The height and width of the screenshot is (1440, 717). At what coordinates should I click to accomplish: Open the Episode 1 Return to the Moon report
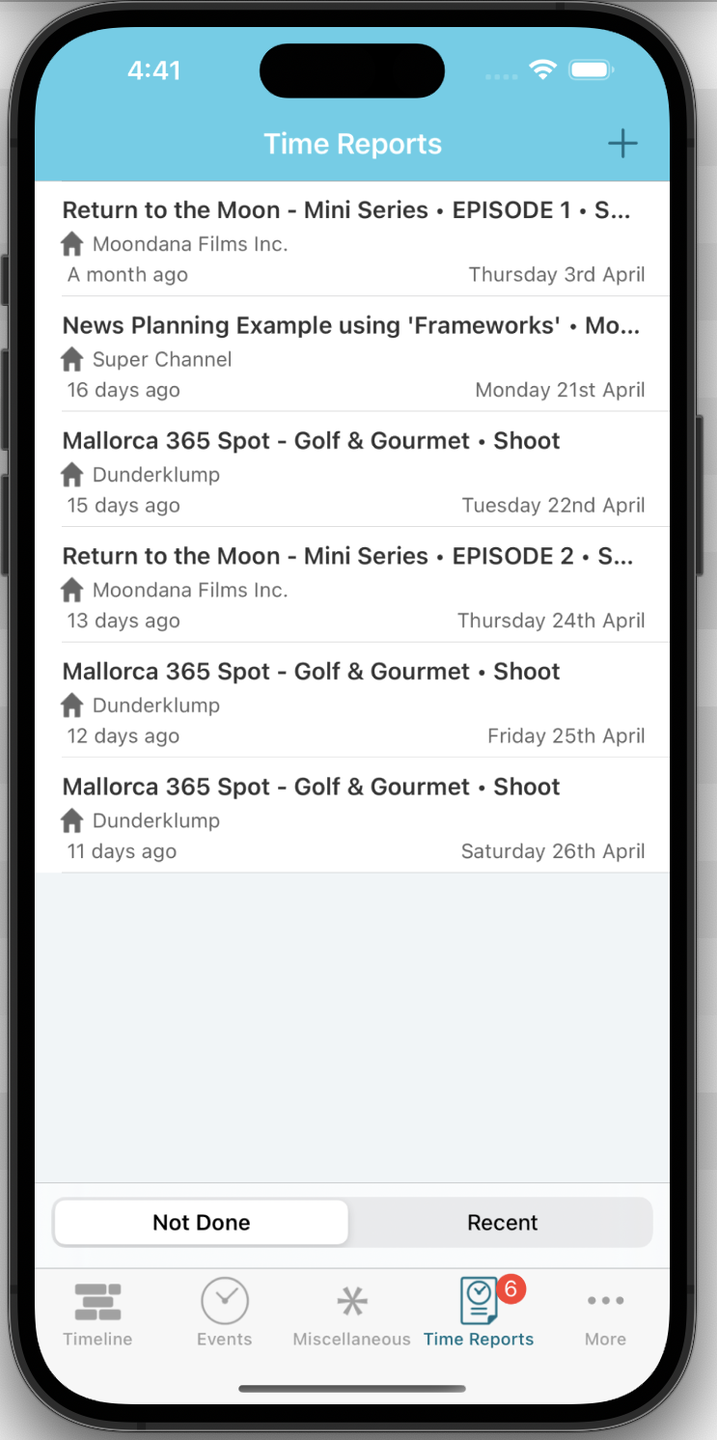[x=352, y=240]
